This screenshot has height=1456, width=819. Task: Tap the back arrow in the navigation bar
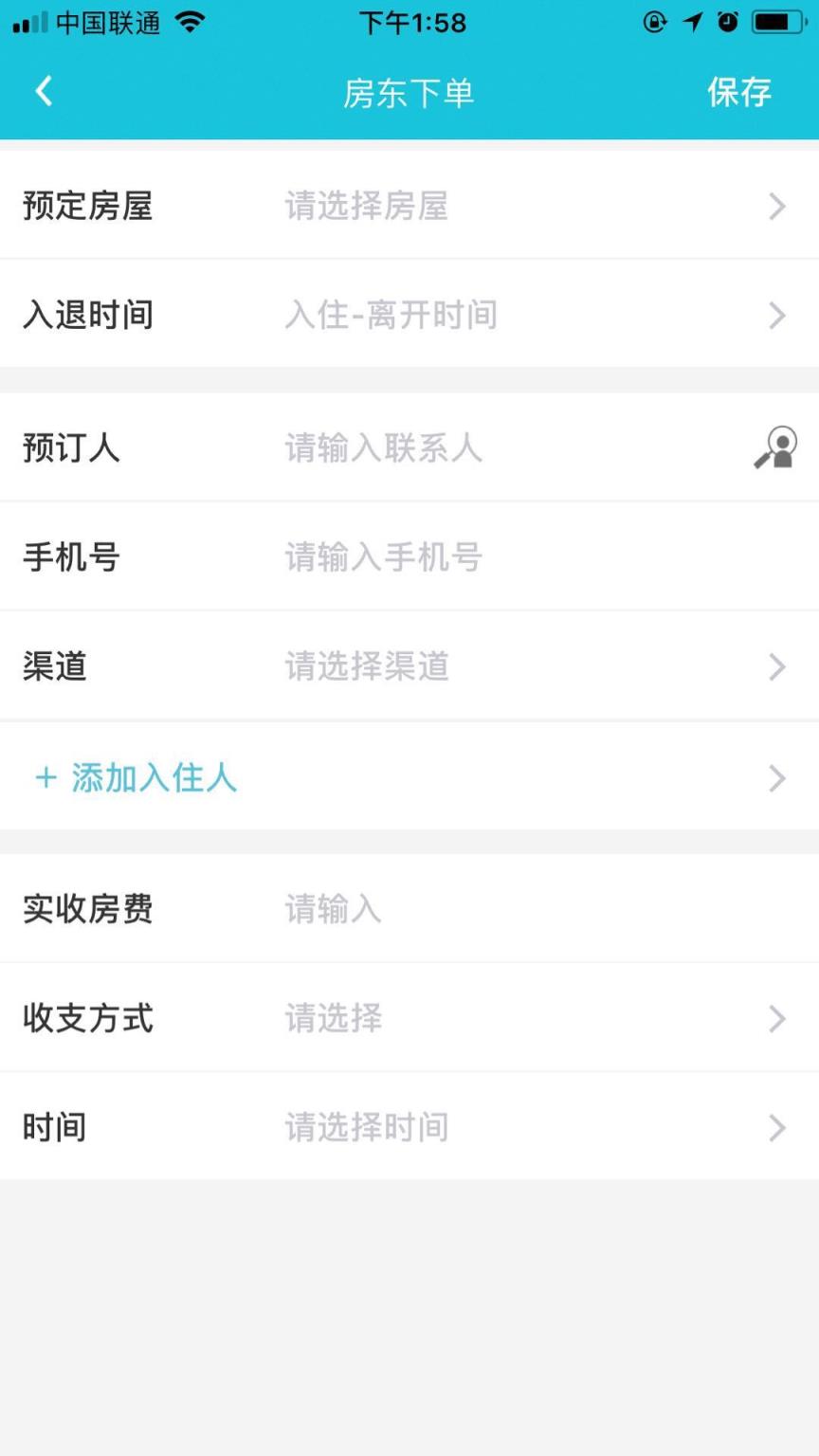[x=43, y=91]
